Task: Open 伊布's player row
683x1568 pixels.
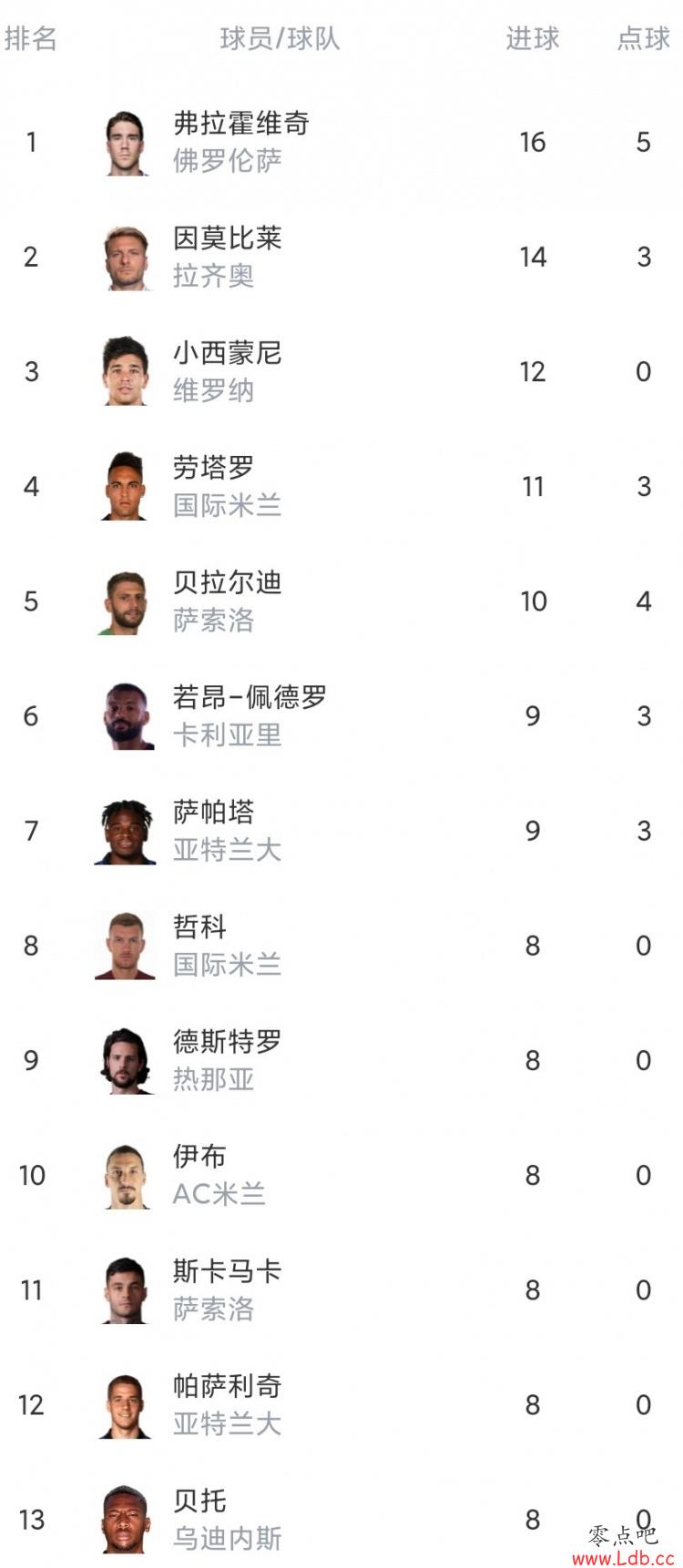Action: click(x=341, y=1174)
